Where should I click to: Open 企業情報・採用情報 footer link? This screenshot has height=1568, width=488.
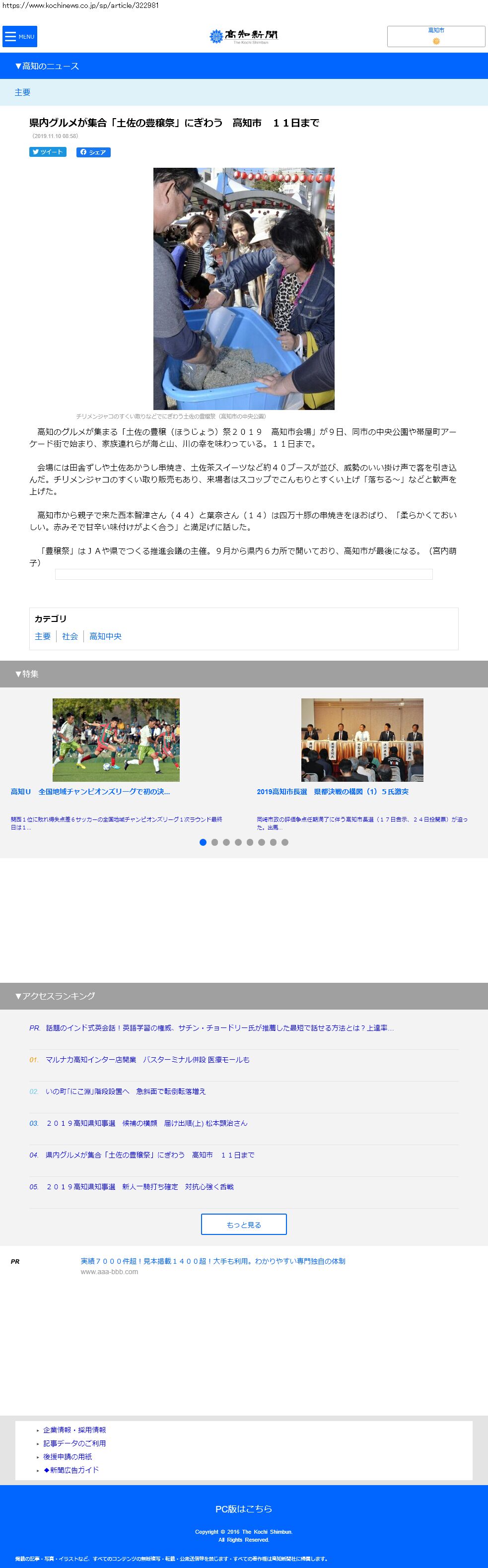(x=74, y=1430)
